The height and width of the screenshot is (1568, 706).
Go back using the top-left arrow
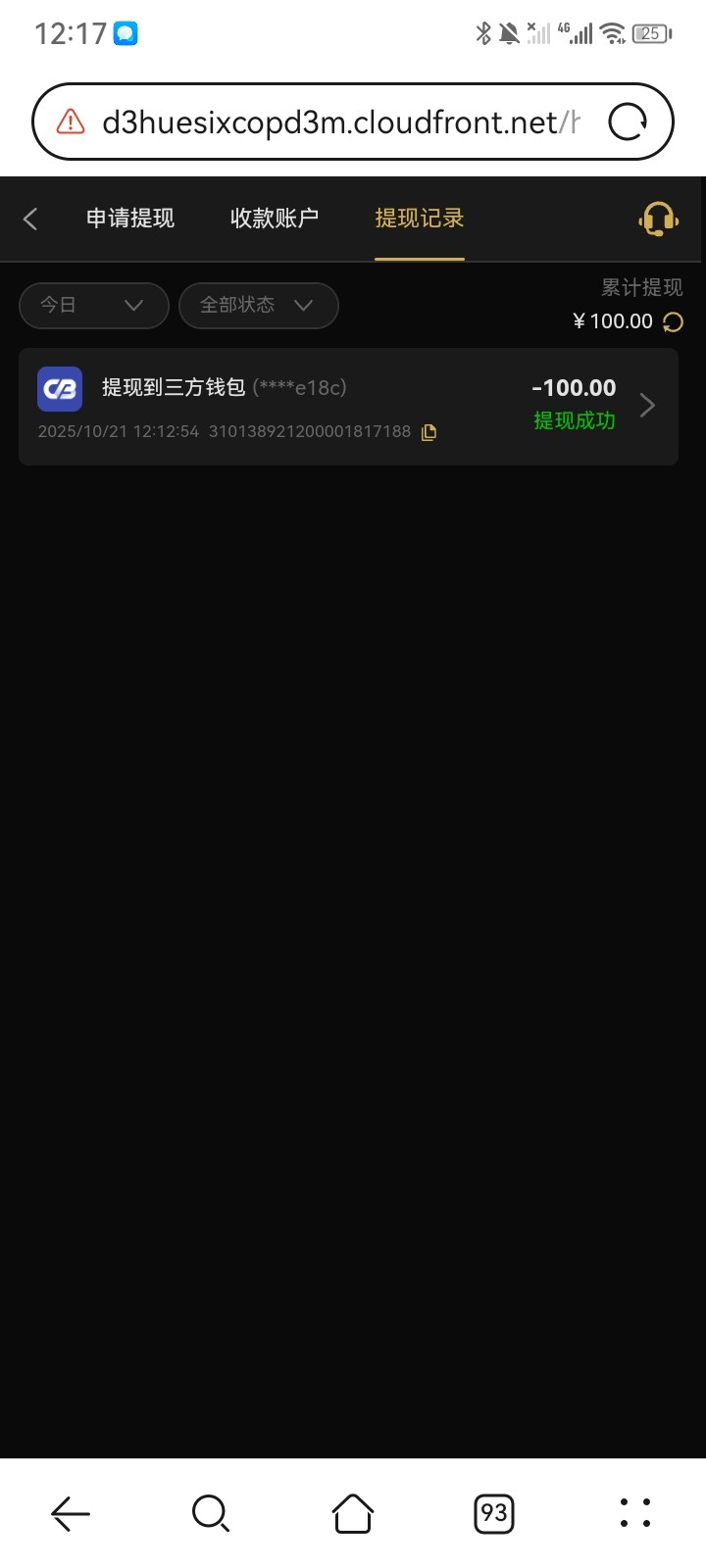(30, 219)
